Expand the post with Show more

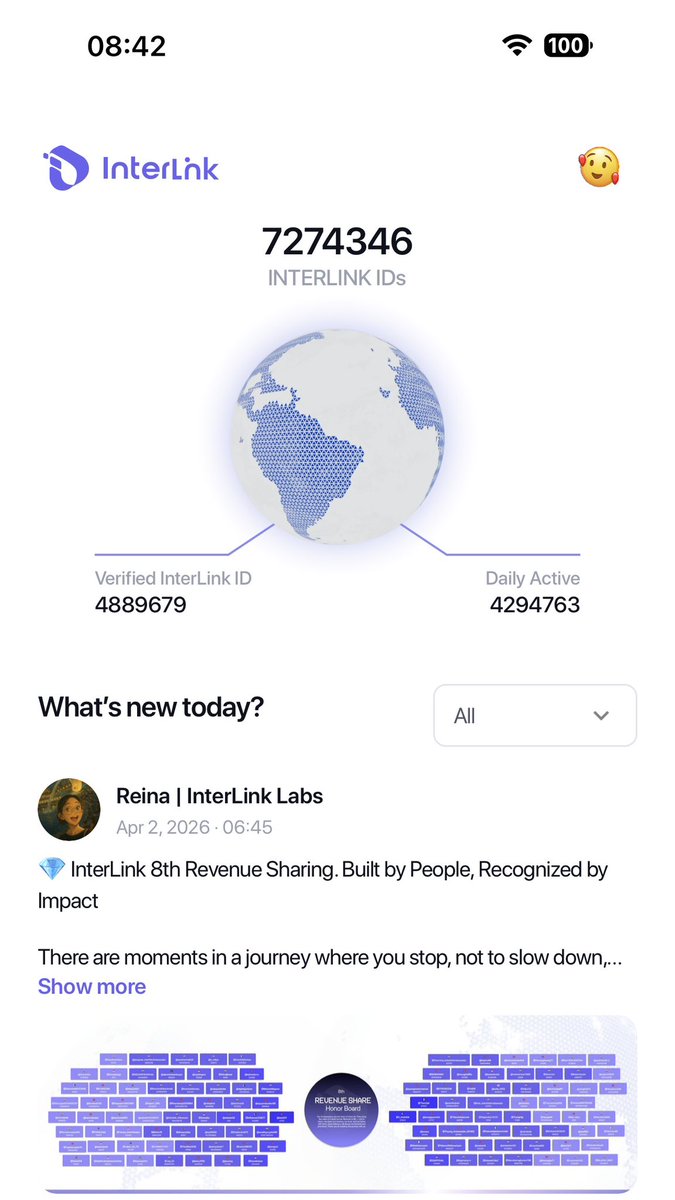(92, 986)
